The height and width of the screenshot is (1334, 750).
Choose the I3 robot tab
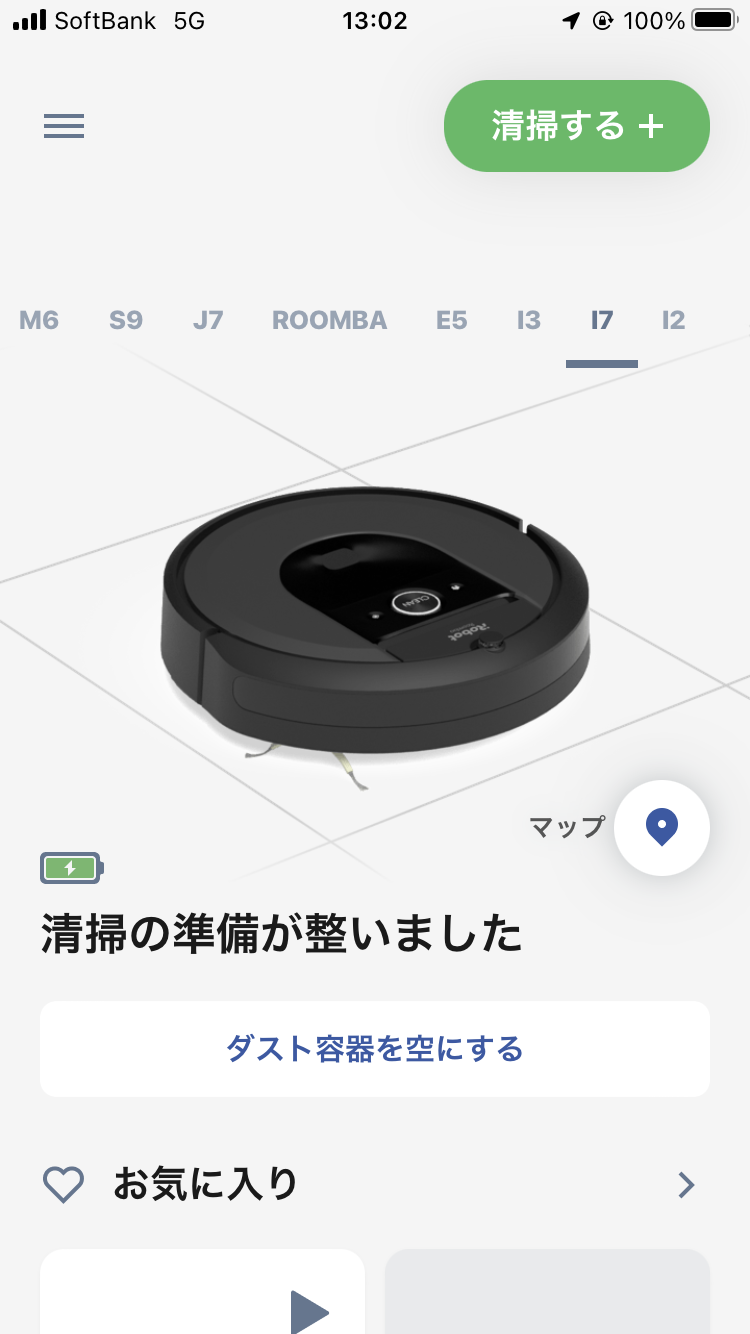[529, 321]
